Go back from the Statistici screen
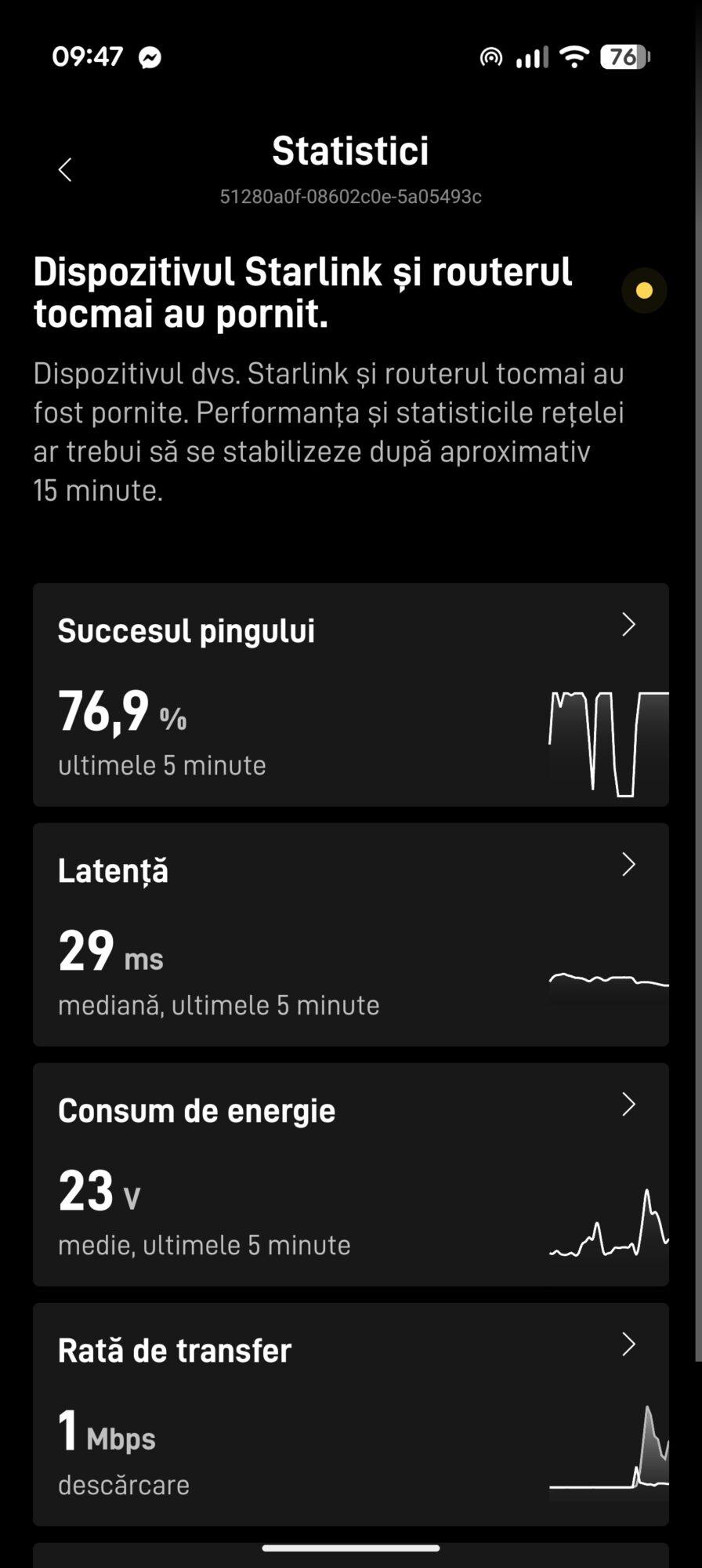702x1568 pixels. (x=65, y=169)
